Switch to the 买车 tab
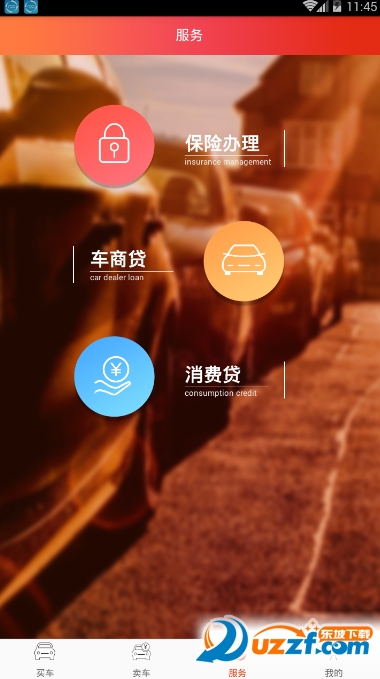The height and width of the screenshot is (679, 380). (x=45, y=659)
